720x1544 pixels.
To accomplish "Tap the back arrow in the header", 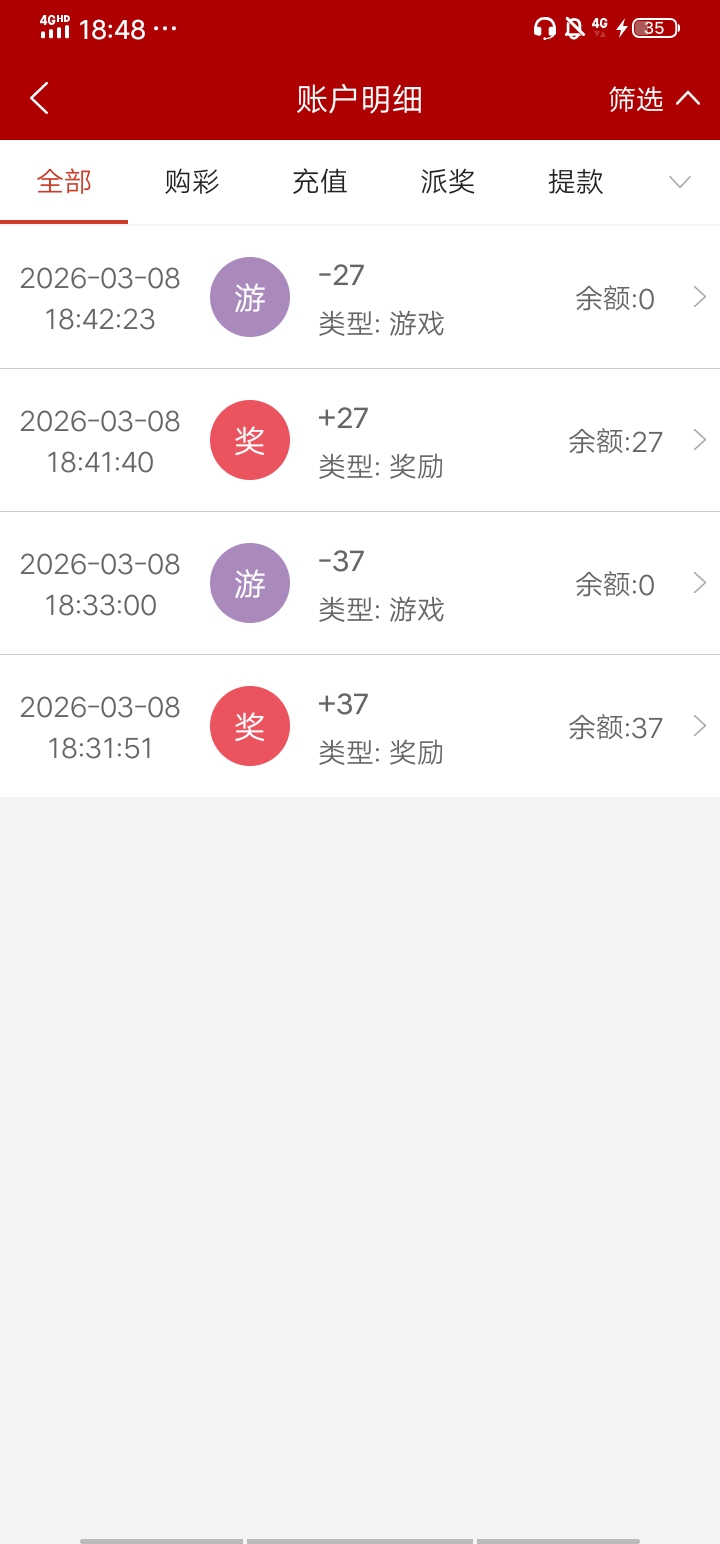I will (x=38, y=98).
